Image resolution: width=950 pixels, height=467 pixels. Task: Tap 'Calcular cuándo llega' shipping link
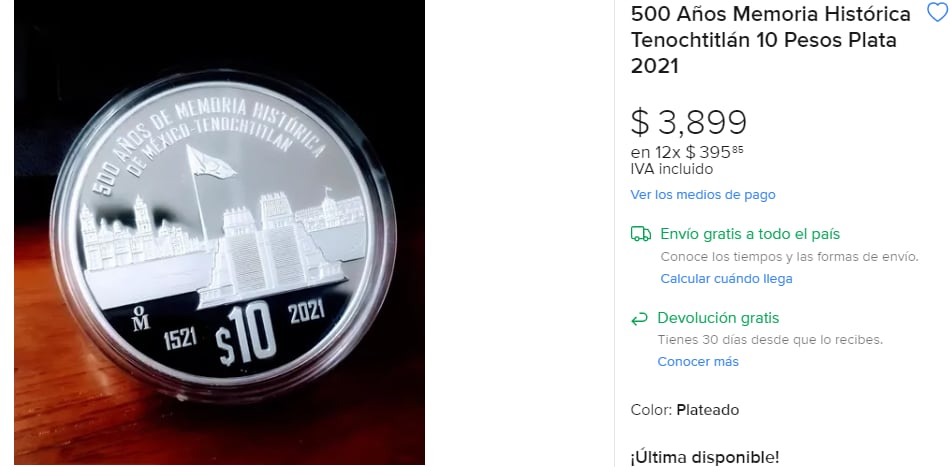coord(726,279)
